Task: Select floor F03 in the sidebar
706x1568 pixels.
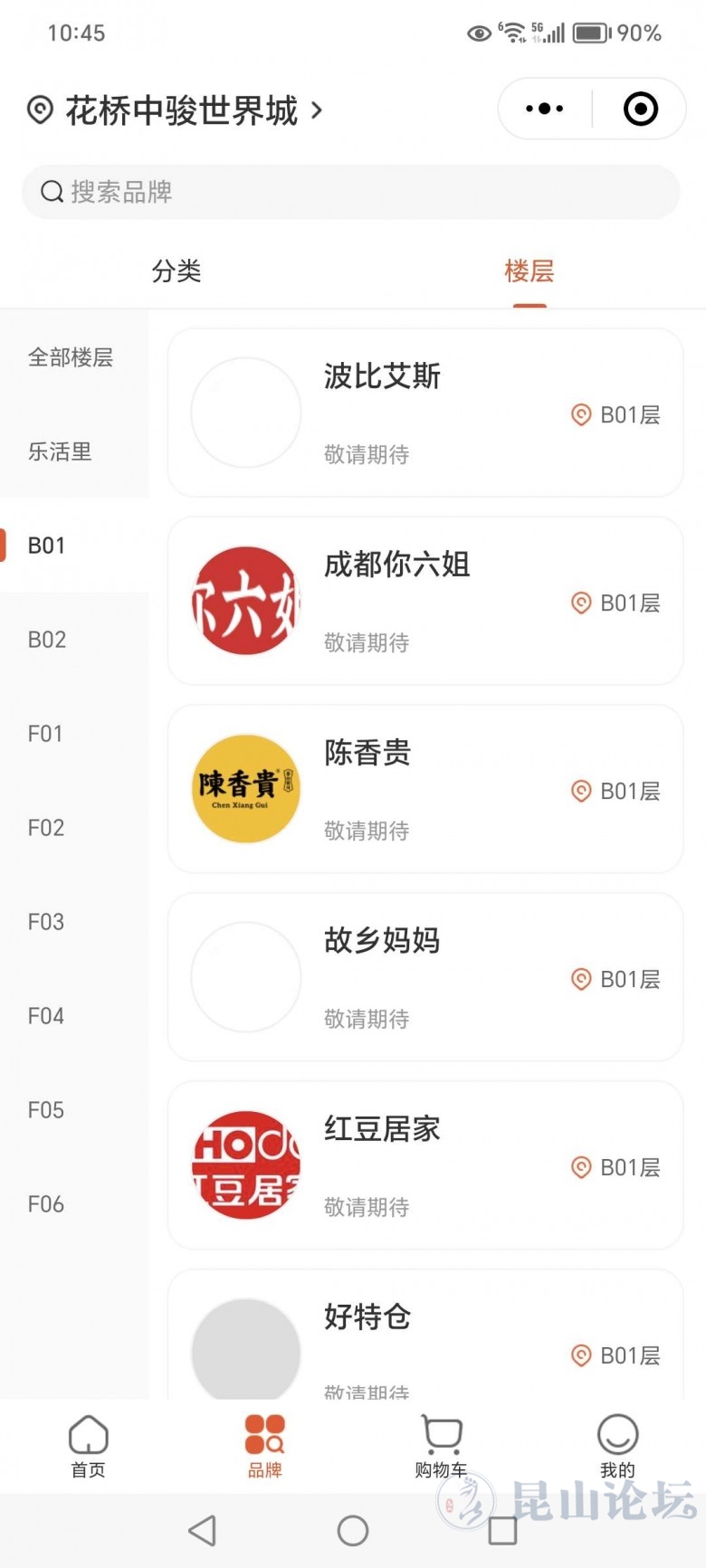Action: click(46, 922)
